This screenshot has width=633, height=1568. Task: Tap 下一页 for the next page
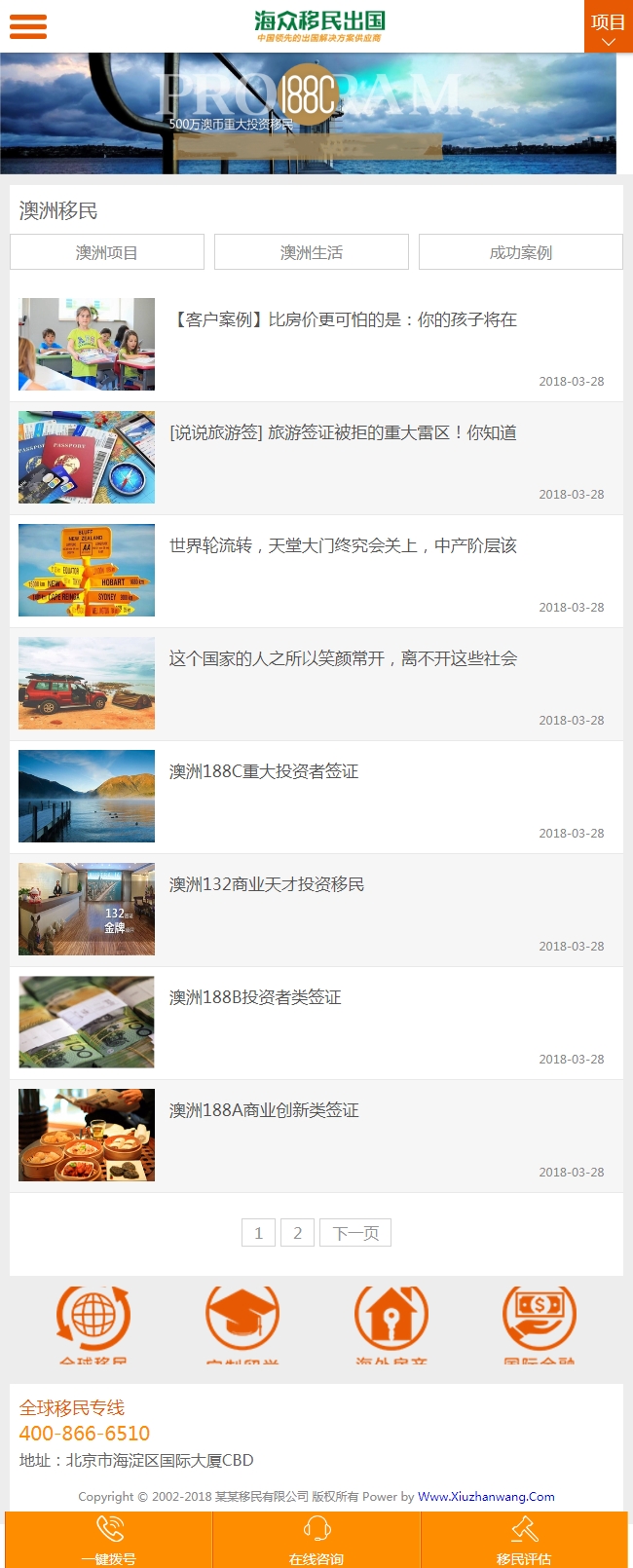355,1233
